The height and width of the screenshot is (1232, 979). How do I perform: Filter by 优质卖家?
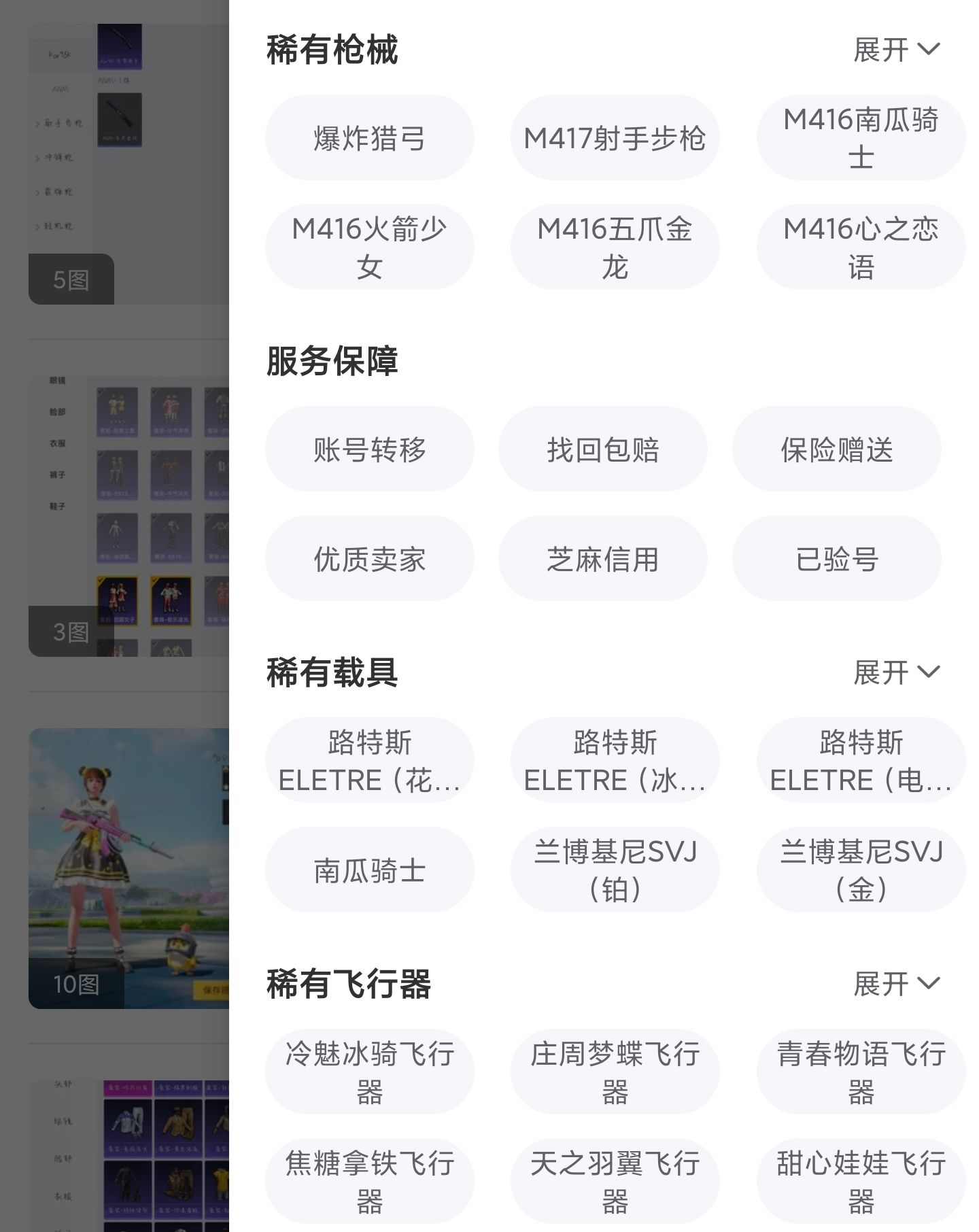(x=369, y=559)
